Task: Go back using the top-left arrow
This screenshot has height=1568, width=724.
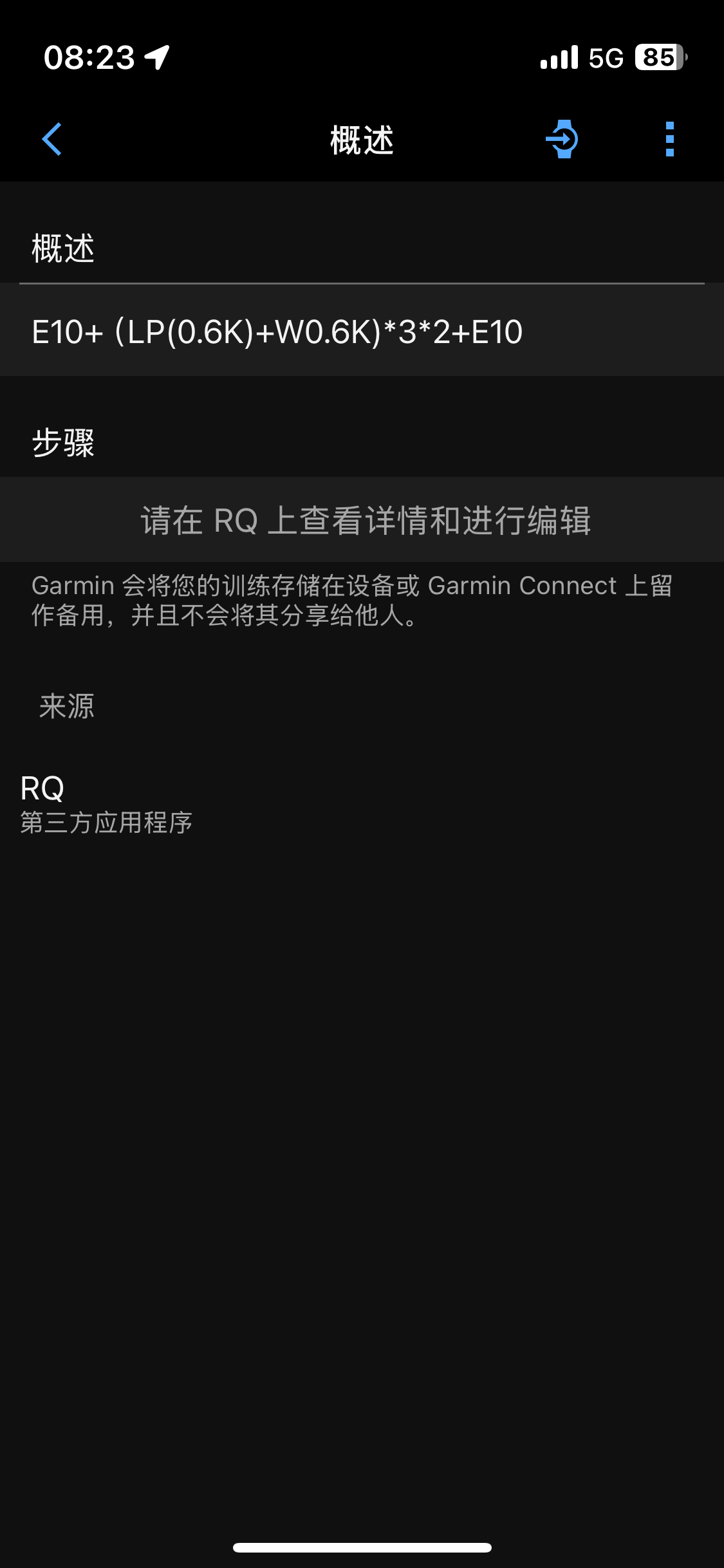Action: [51, 139]
